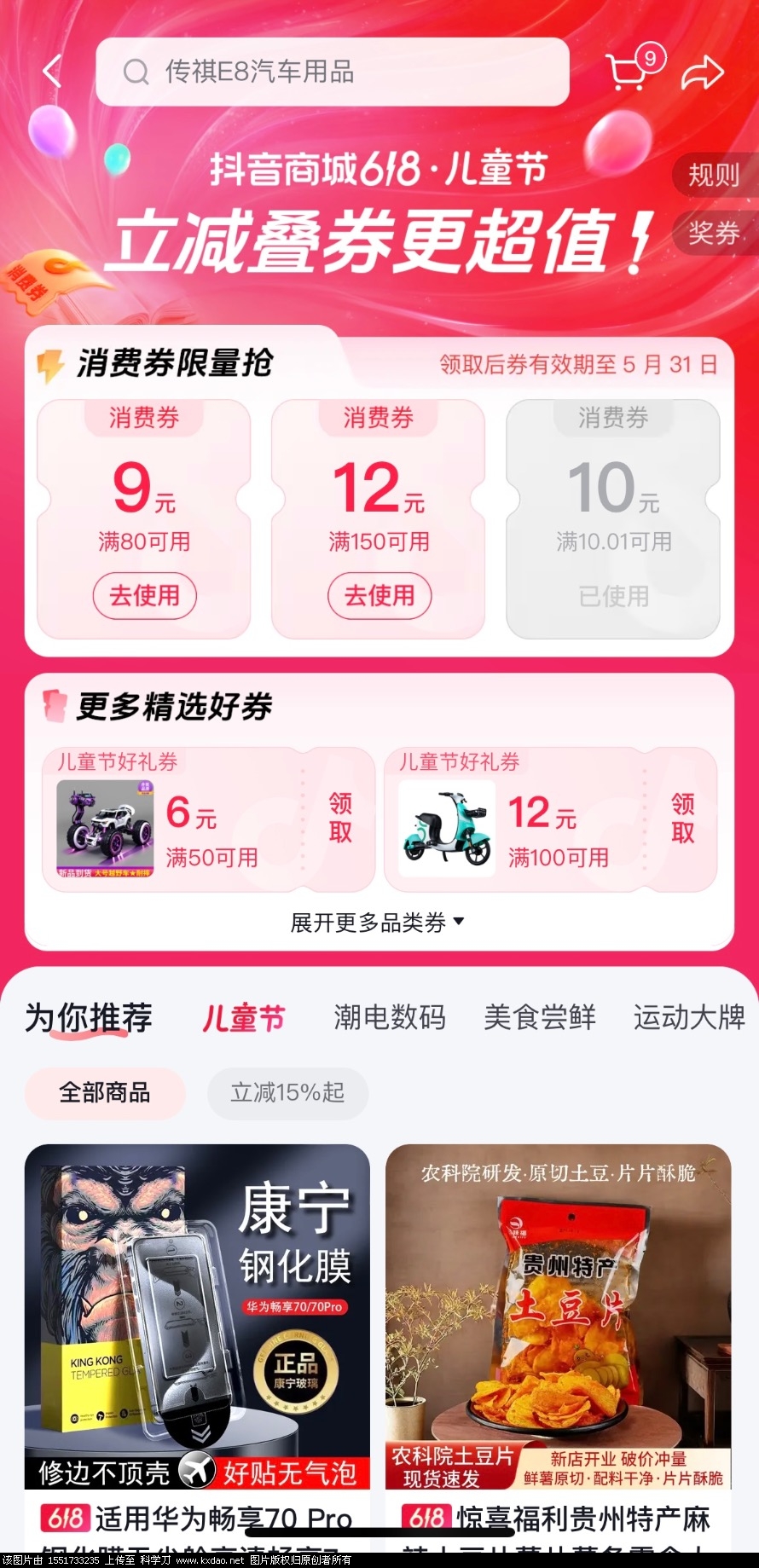The width and height of the screenshot is (759, 1568).
Task: Switch to the 儿童节 tab
Action: click(x=243, y=1018)
